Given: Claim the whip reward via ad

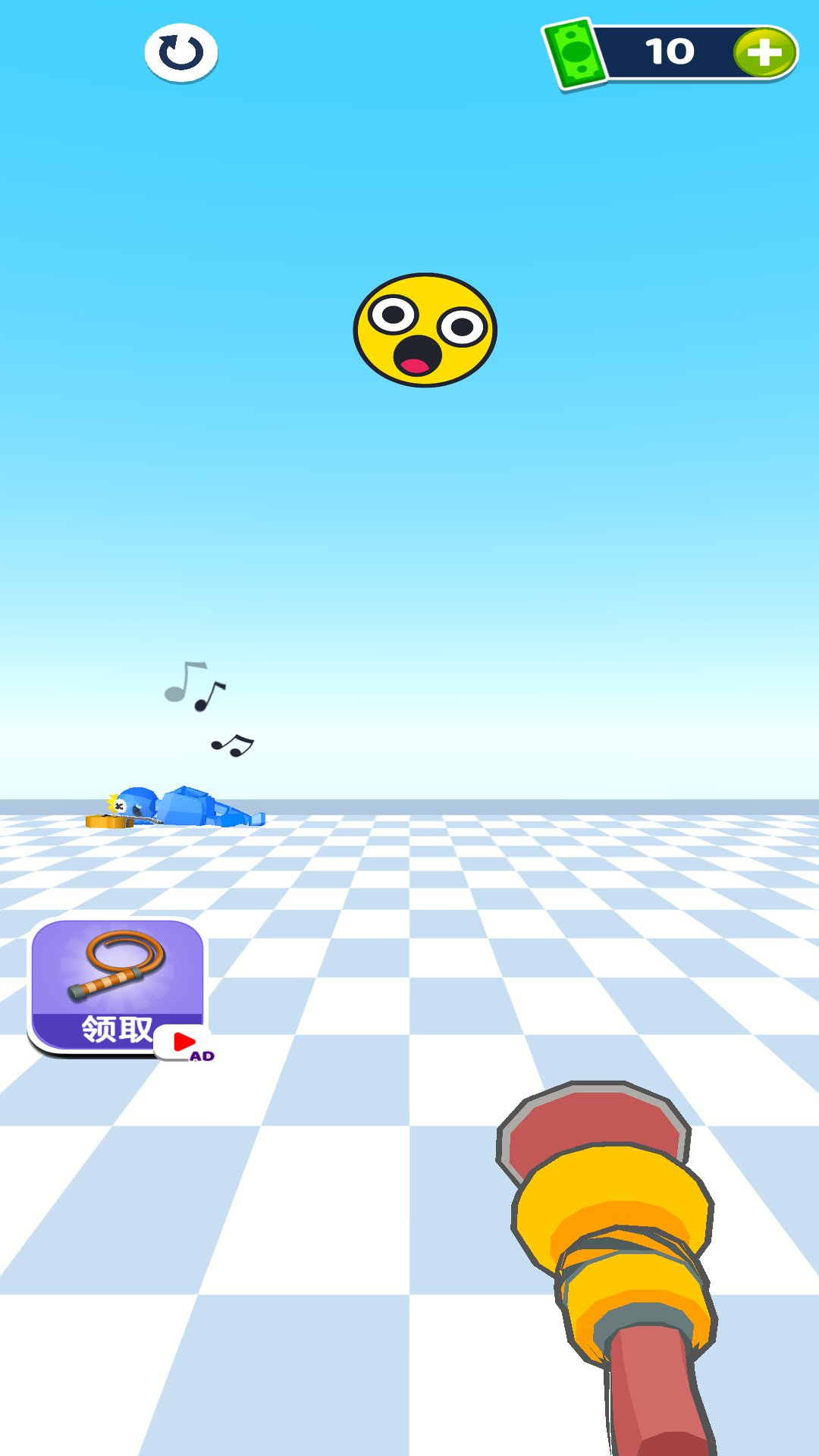Looking at the screenshot, I should (x=118, y=986).
